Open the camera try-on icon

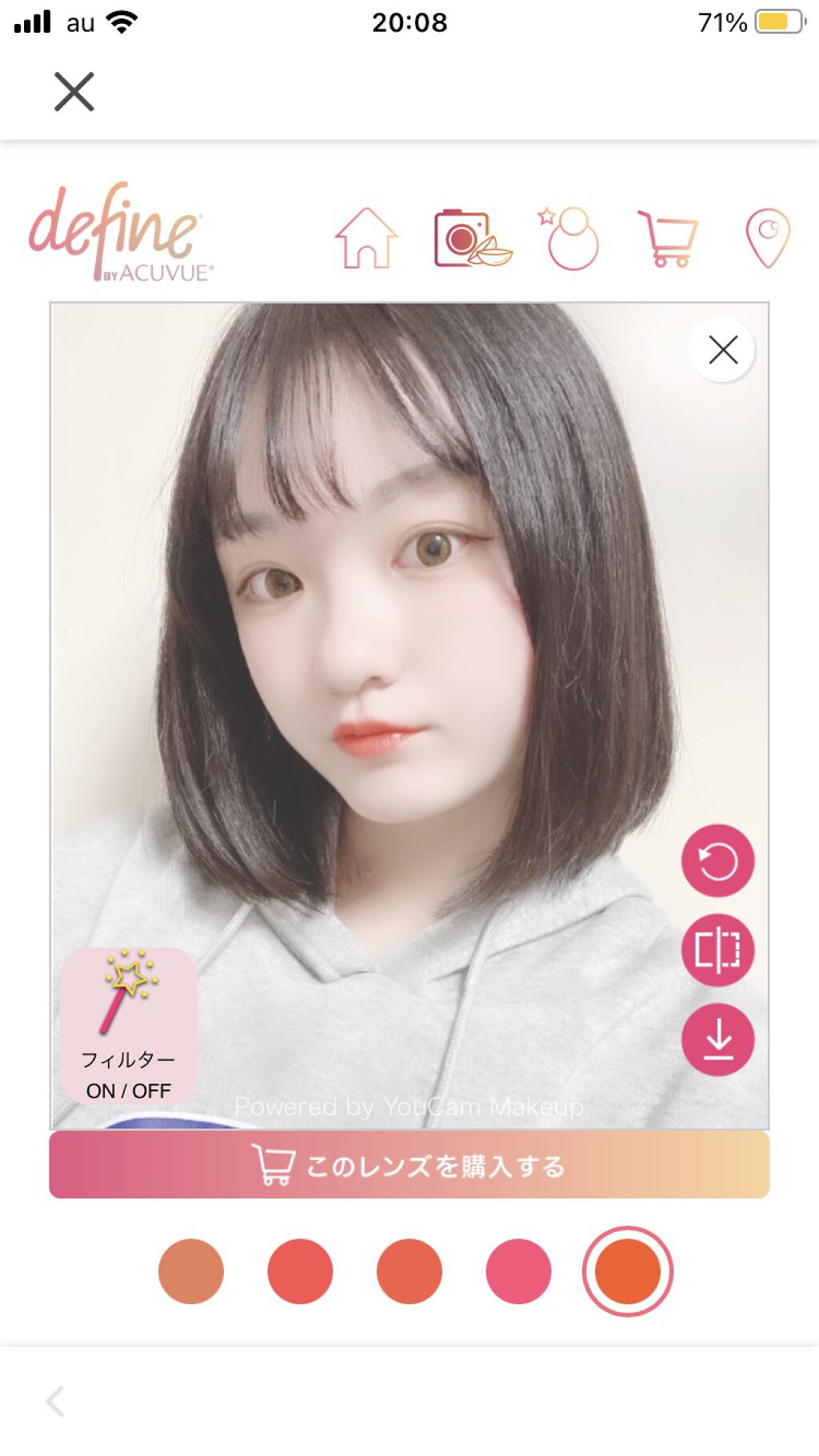pyautogui.click(x=471, y=237)
